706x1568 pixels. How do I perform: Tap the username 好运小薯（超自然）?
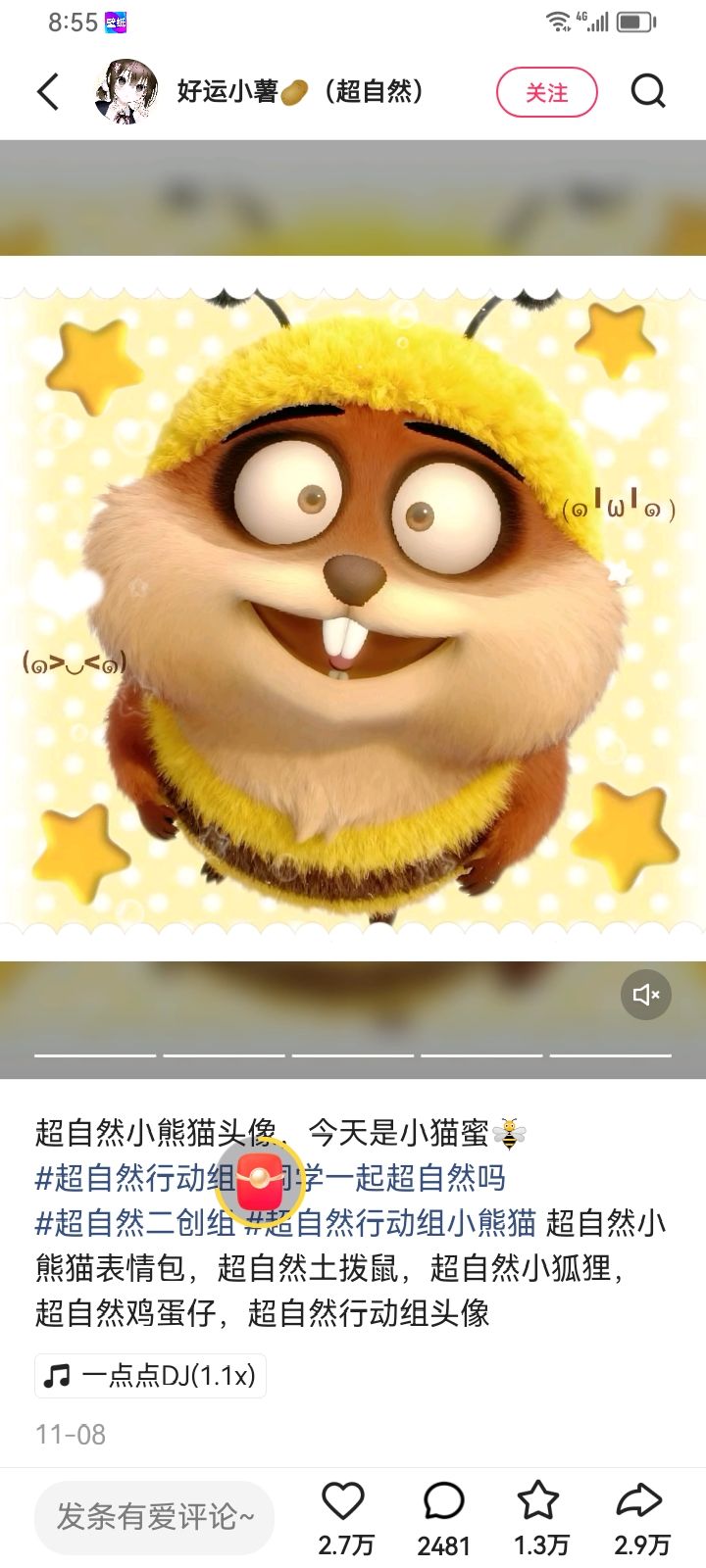coord(299,90)
